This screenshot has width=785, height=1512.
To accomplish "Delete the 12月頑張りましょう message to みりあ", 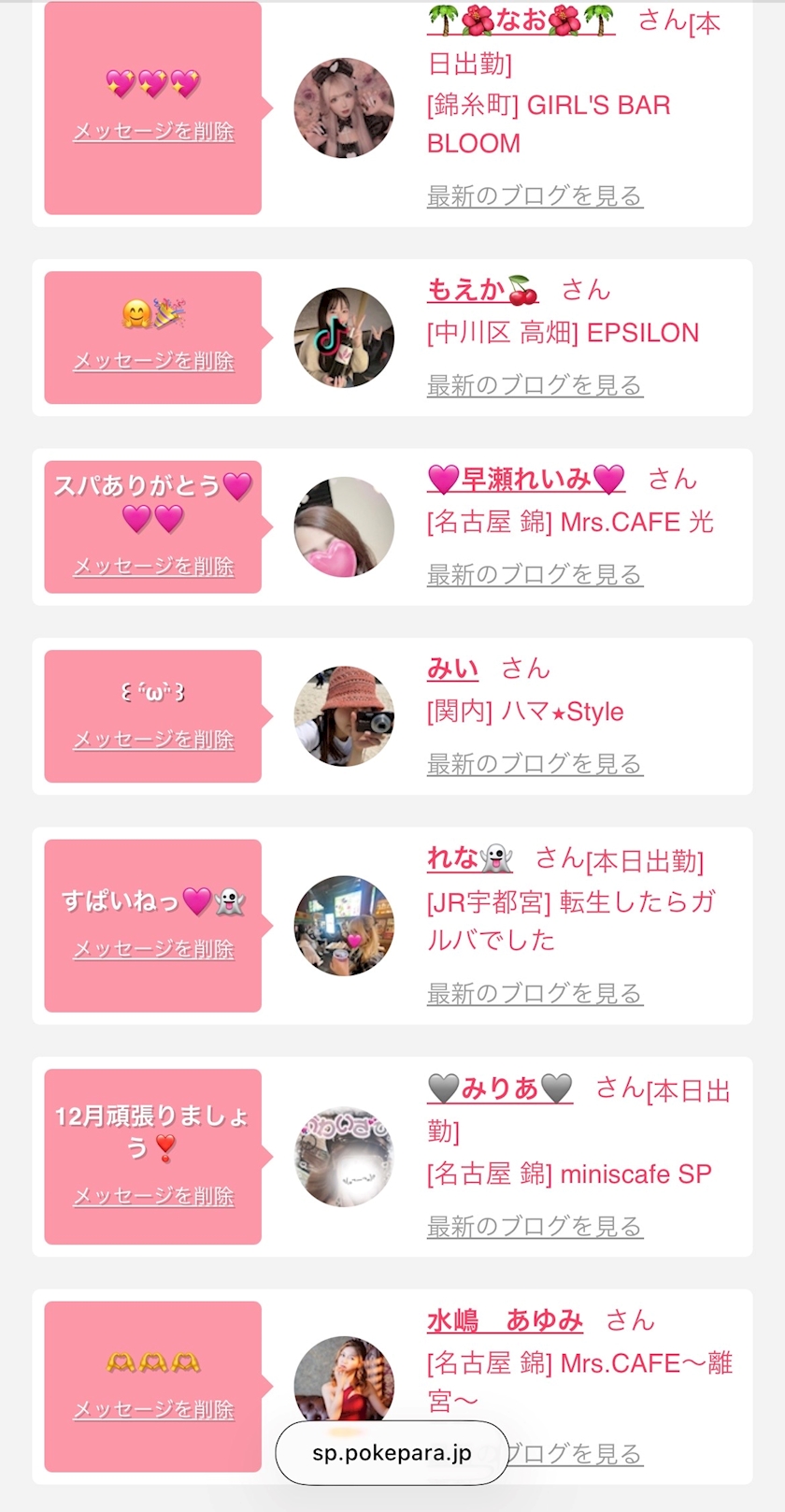I will tap(153, 1196).
